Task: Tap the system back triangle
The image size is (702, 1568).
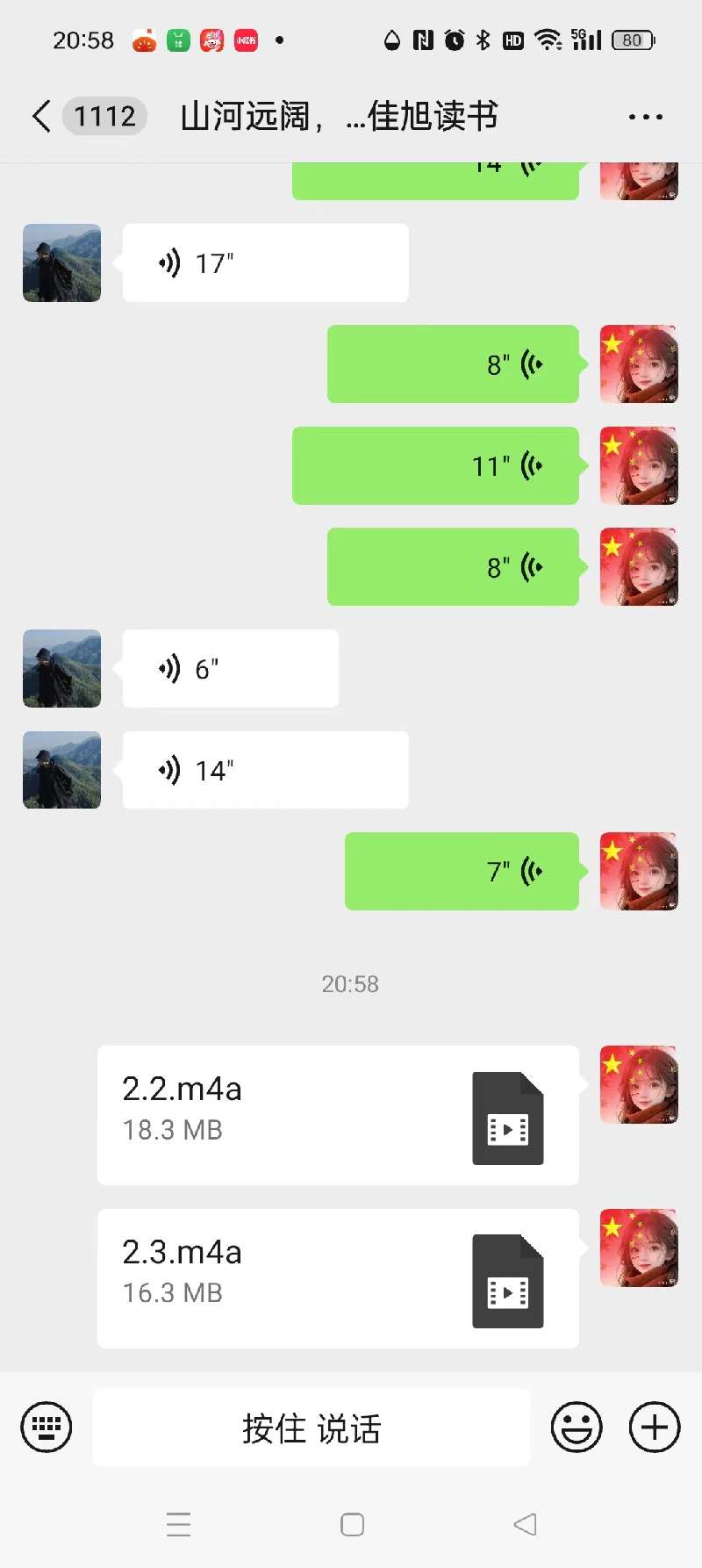Action: point(525,1525)
